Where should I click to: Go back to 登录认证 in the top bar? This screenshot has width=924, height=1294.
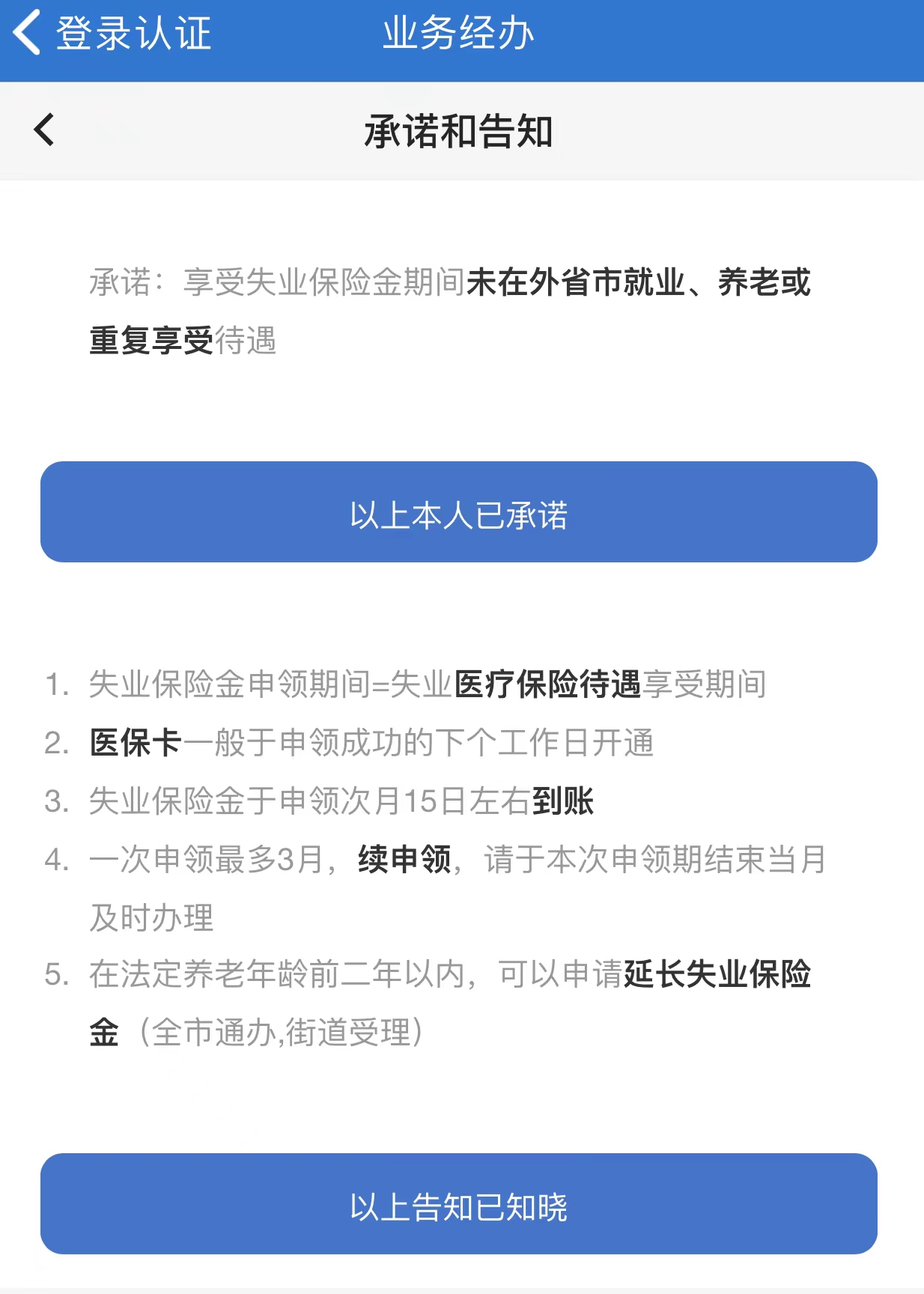click(112, 34)
